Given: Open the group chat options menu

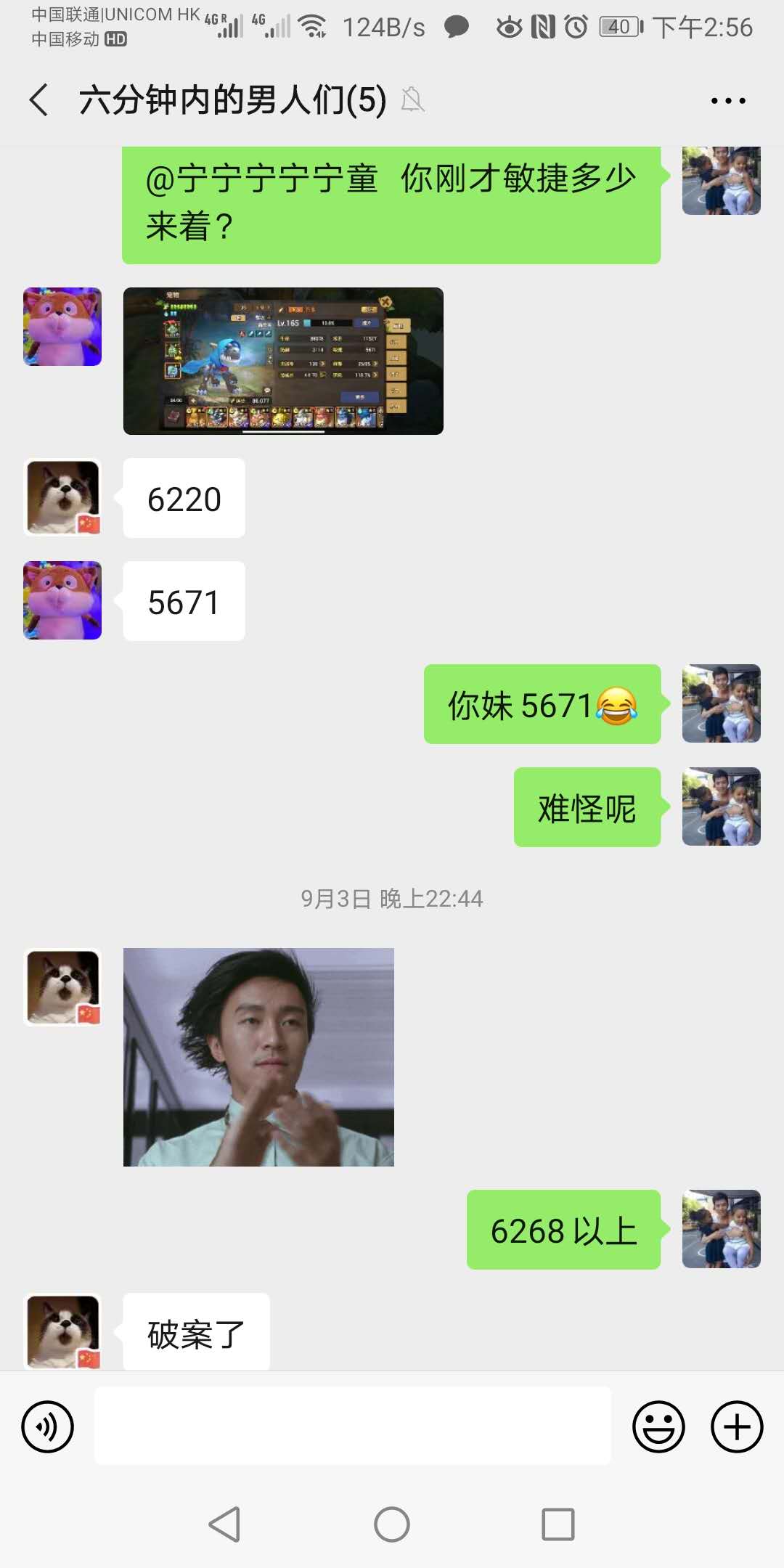Looking at the screenshot, I should point(727,101).
